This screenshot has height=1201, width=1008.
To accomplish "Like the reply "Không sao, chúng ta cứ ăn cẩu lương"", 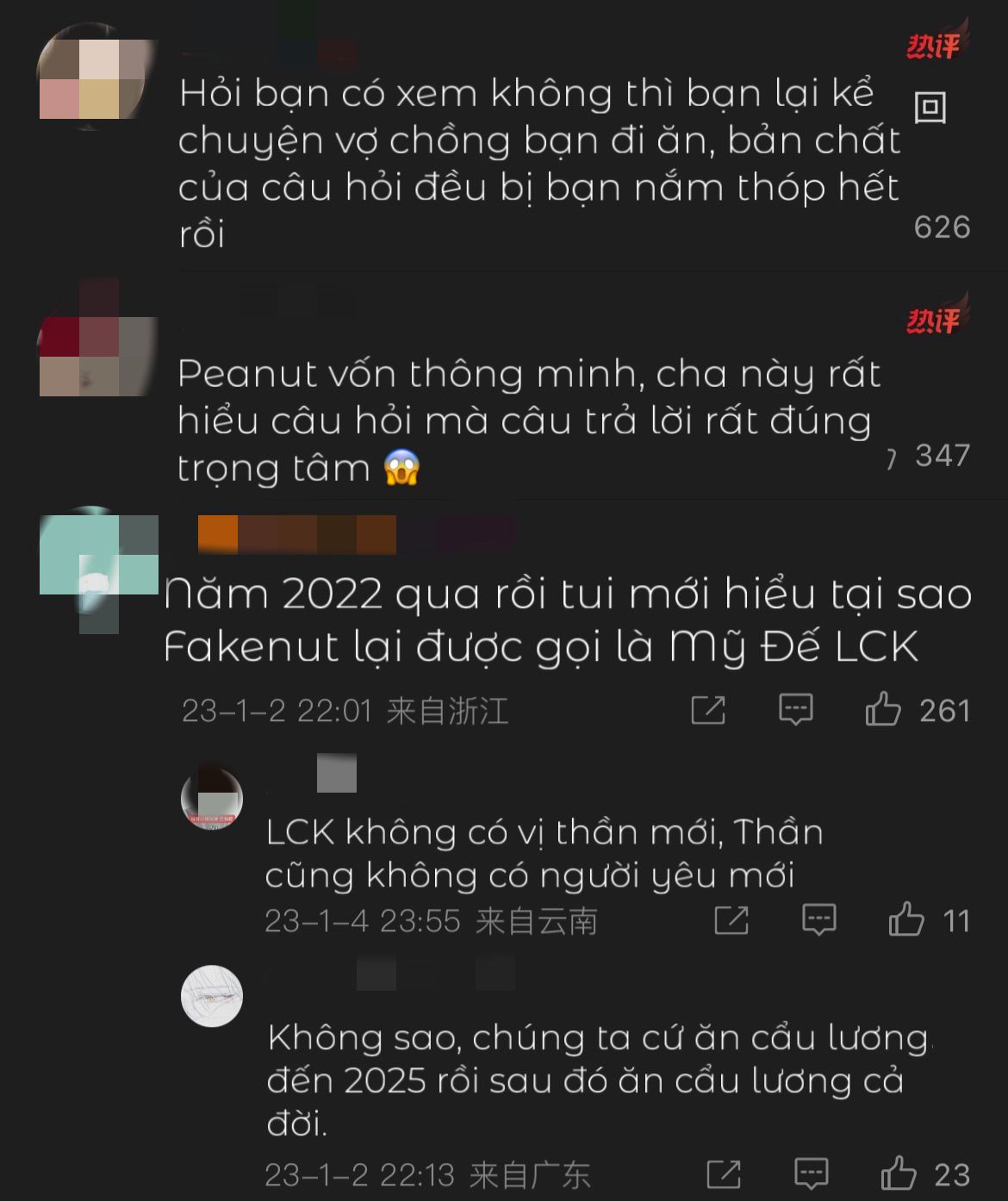I will pyautogui.click(x=899, y=1173).
